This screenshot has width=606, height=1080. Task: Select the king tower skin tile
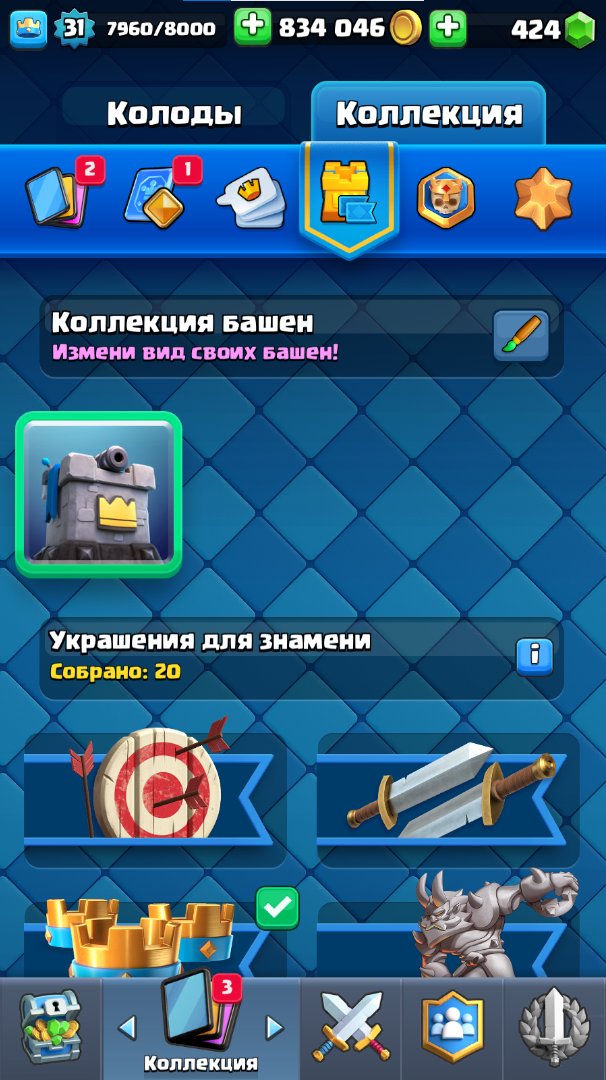pyautogui.click(x=99, y=493)
